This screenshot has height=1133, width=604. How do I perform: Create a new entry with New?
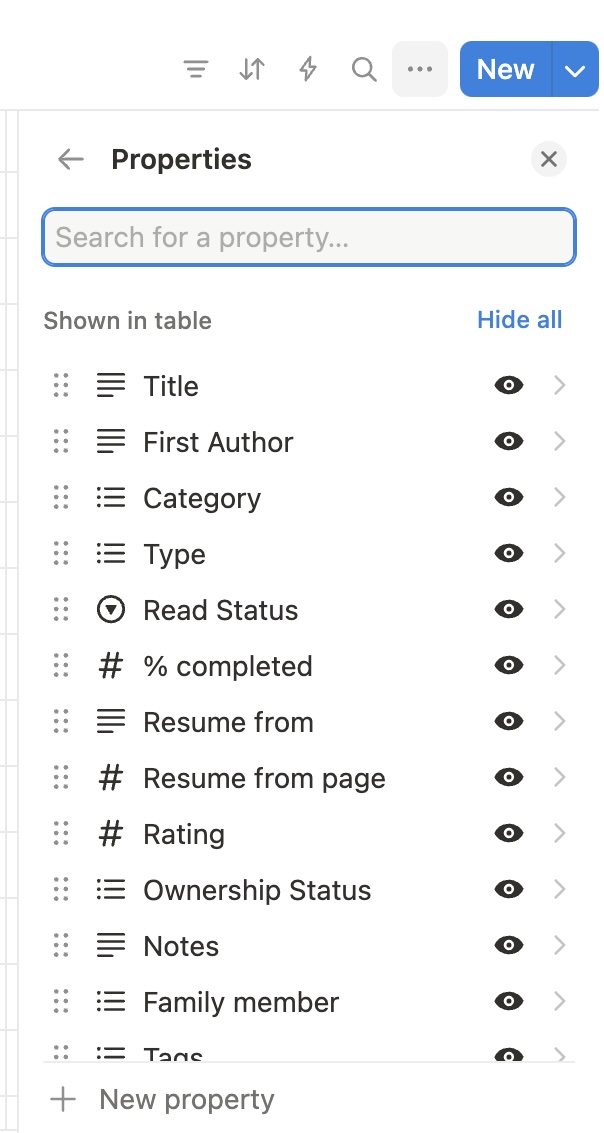pos(506,69)
